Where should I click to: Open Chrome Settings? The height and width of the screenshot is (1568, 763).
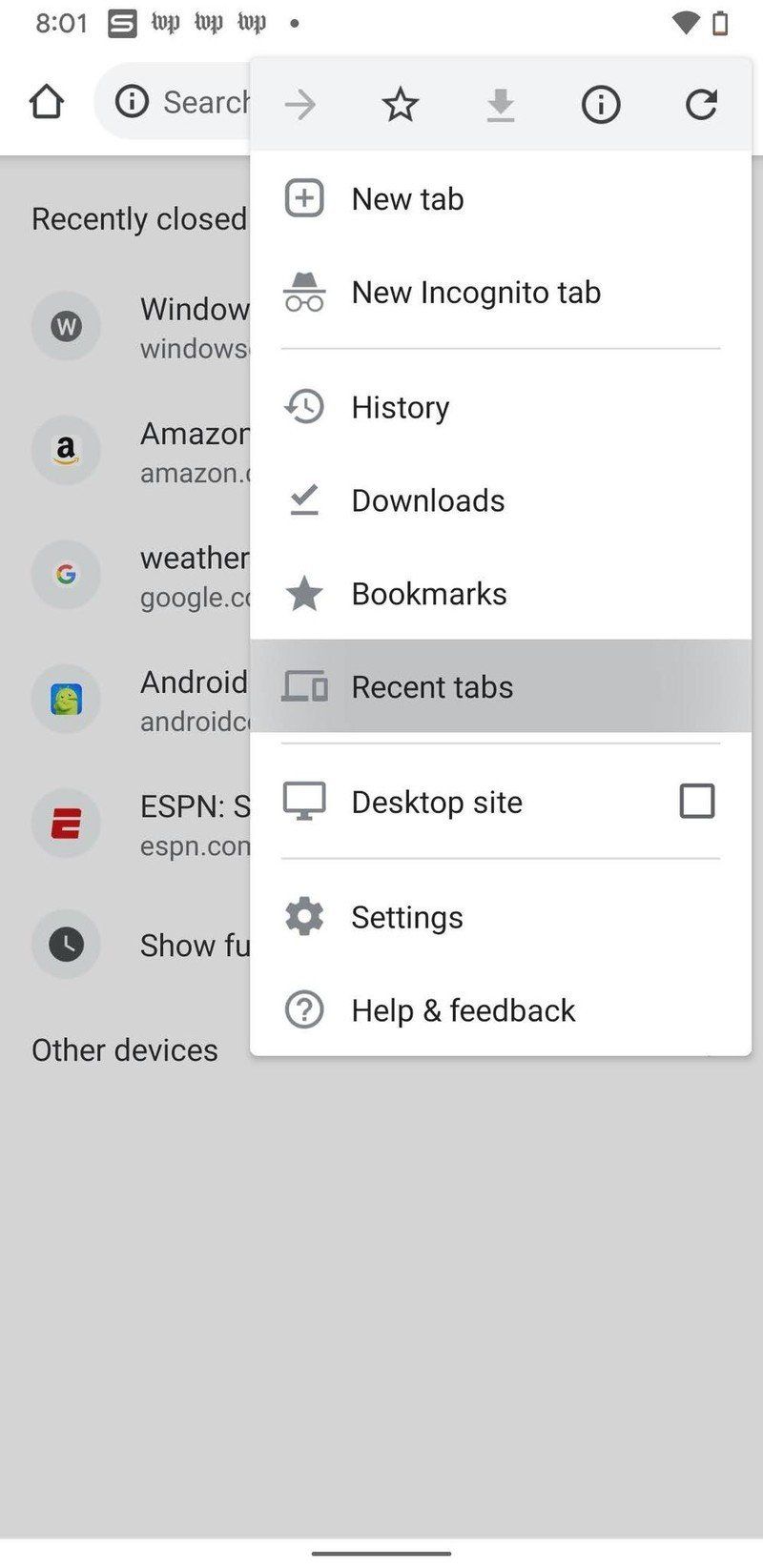pos(406,916)
